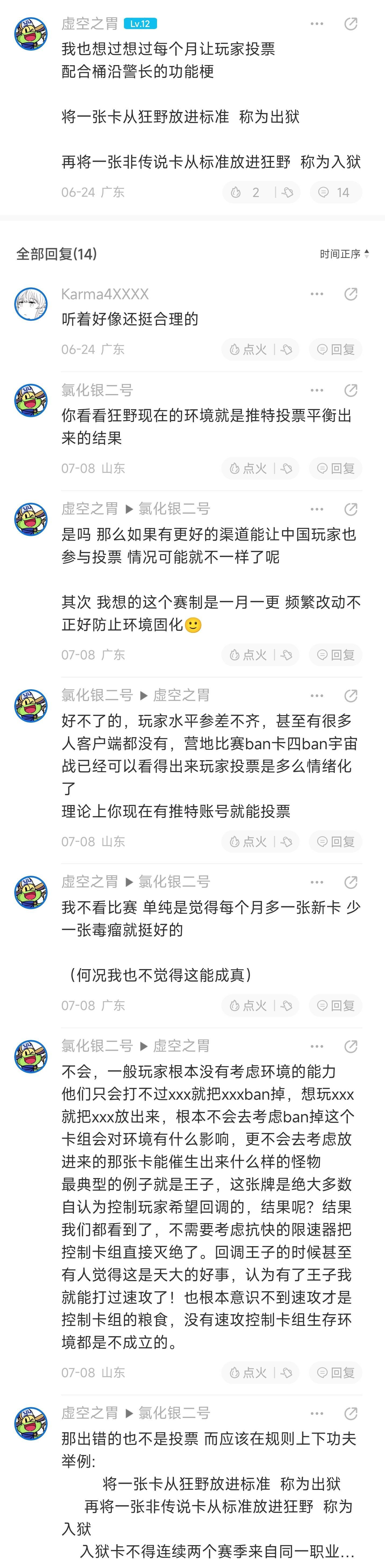Share the reply starting 那出错的也不是投票

click(351, 1414)
